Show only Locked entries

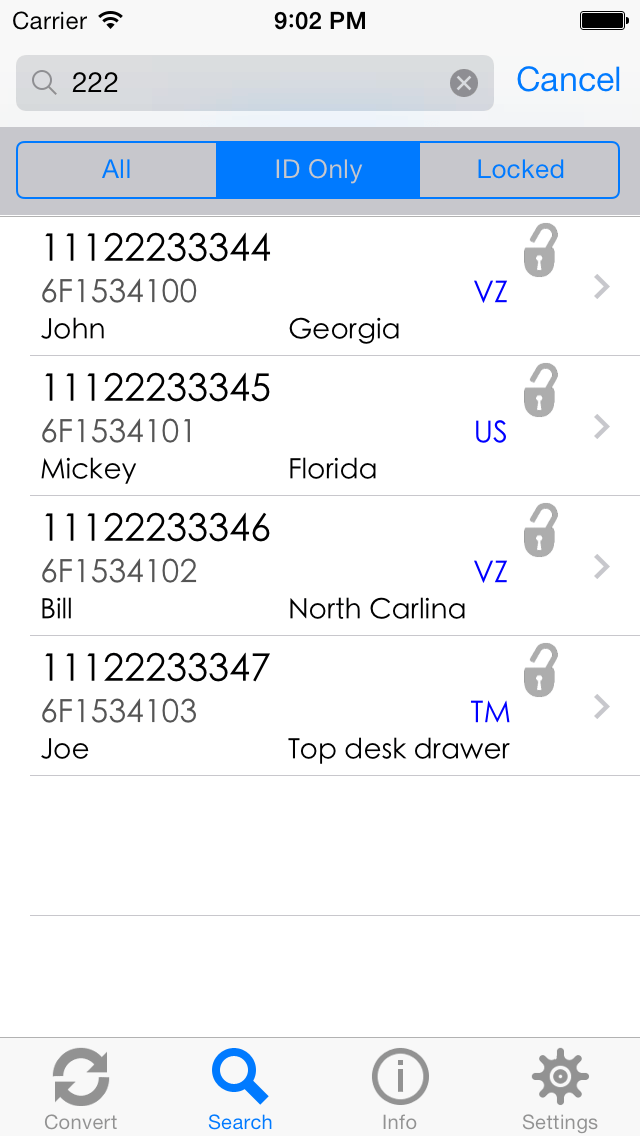pyautogui.click(x=520, y=170)
